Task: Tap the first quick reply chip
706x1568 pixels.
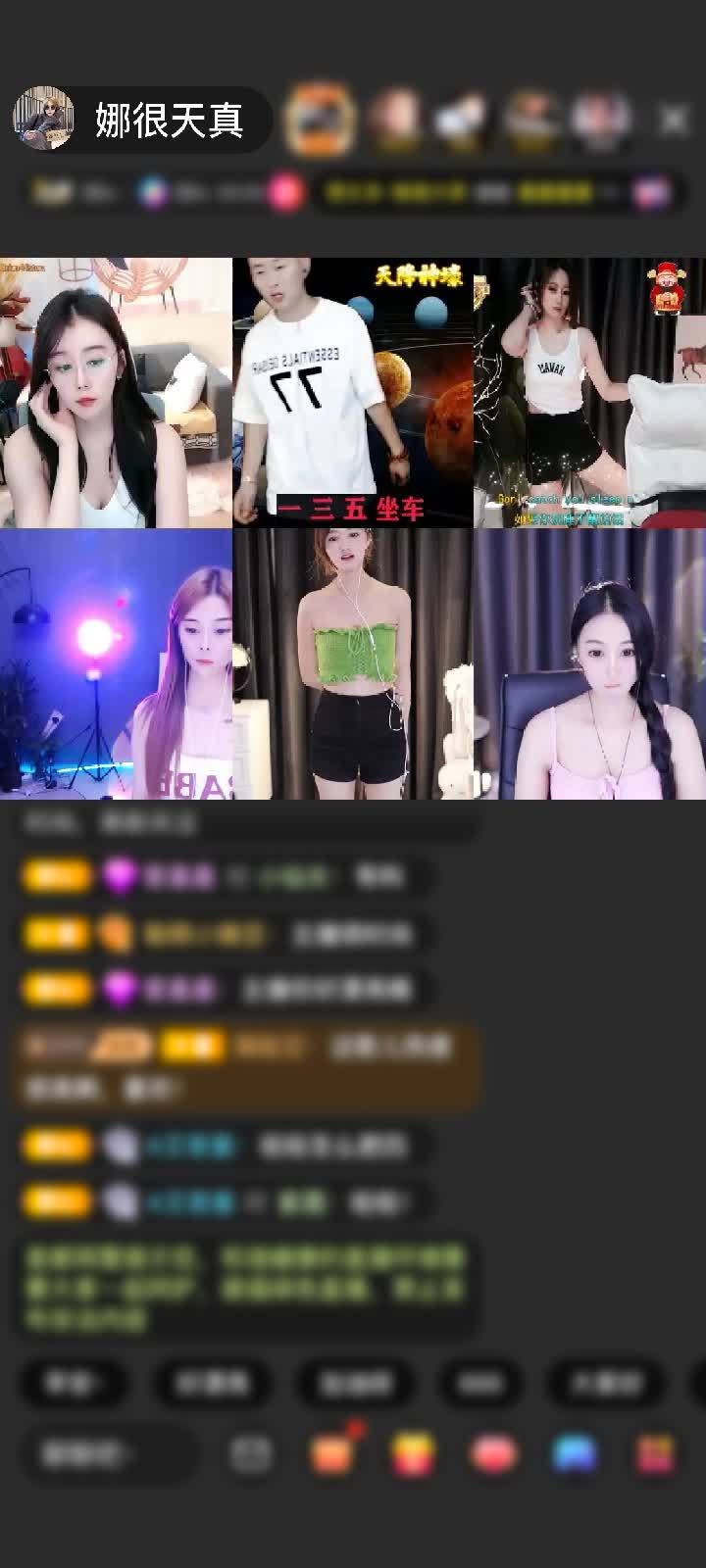Action: [x=72, y=1383]
